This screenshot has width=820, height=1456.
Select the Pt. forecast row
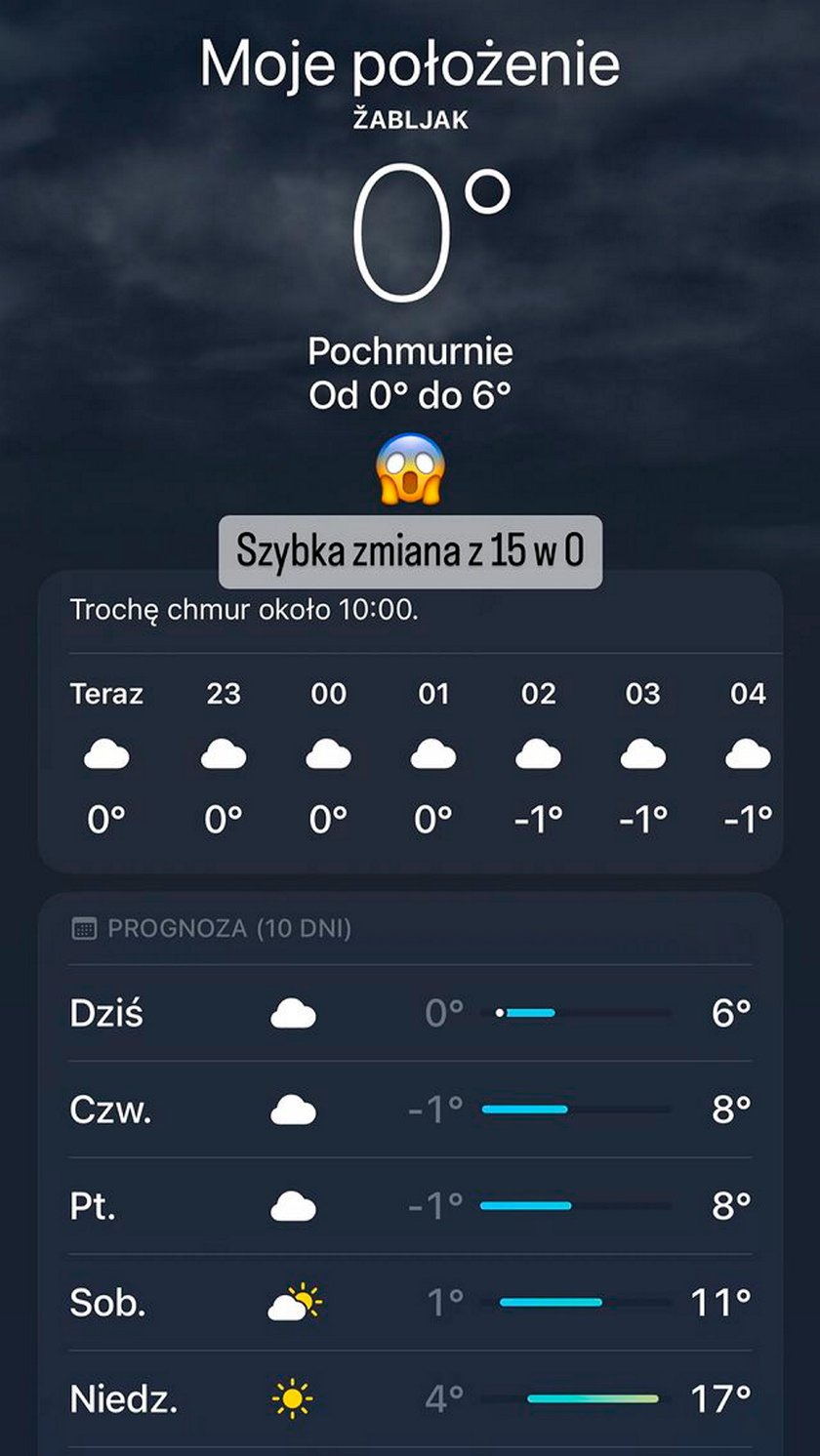click(410, 1206)
